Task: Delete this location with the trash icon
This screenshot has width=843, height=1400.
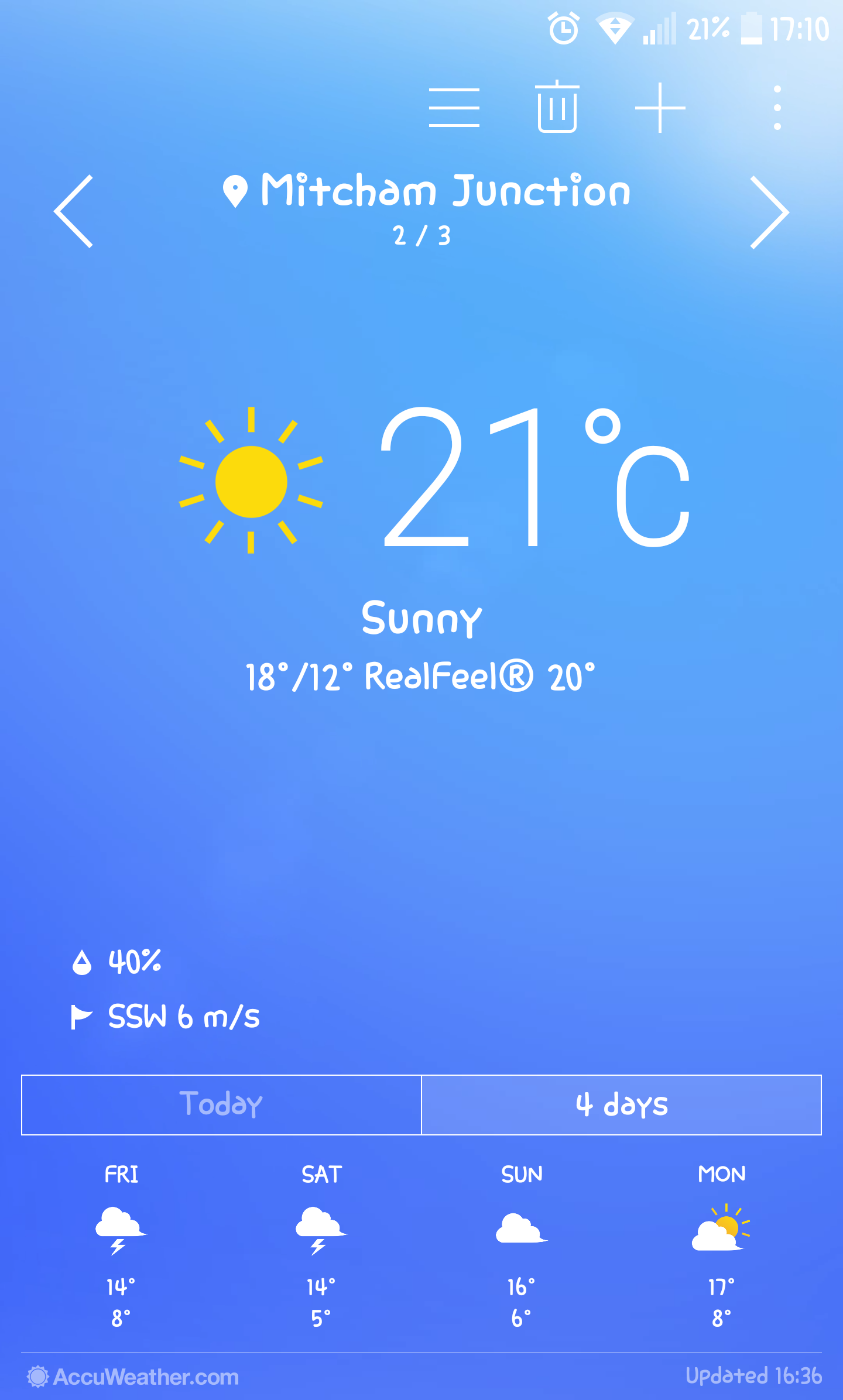Action: click(557, 107)
